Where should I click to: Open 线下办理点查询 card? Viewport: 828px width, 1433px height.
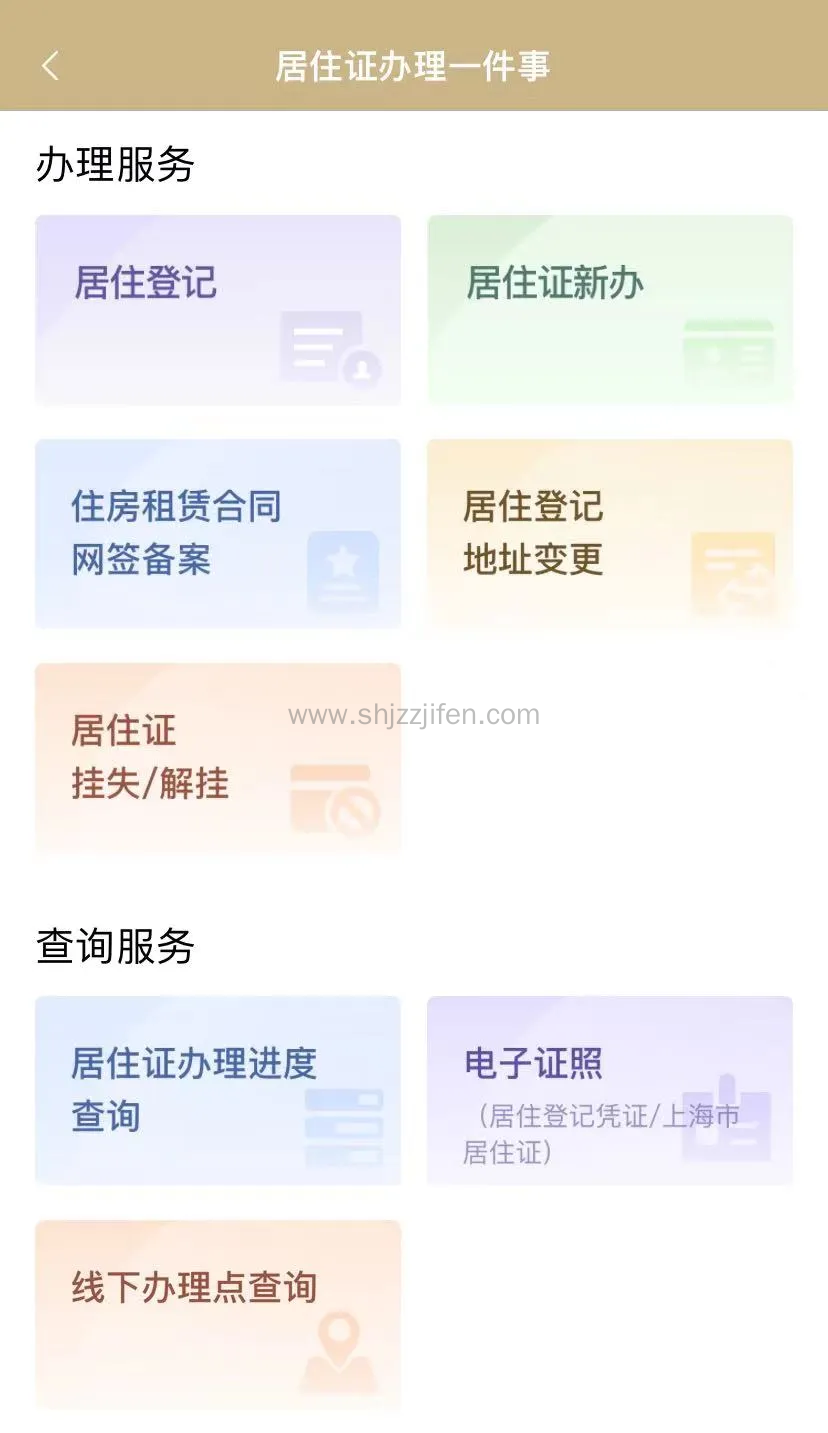(218, 1314)
